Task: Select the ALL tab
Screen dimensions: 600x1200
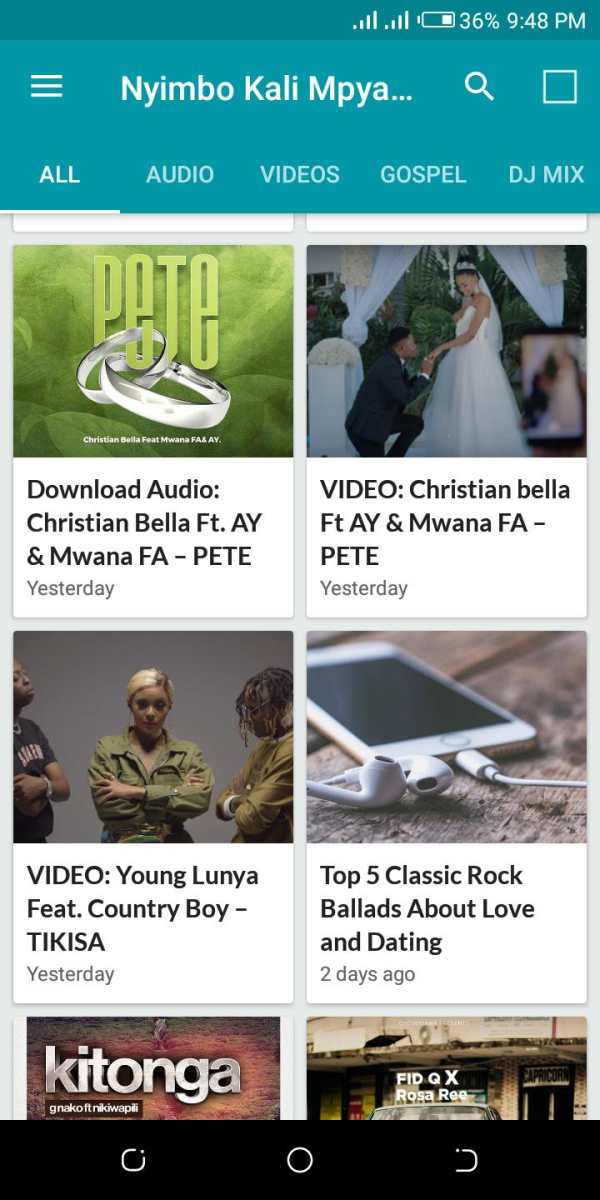Action: point(60,174)
